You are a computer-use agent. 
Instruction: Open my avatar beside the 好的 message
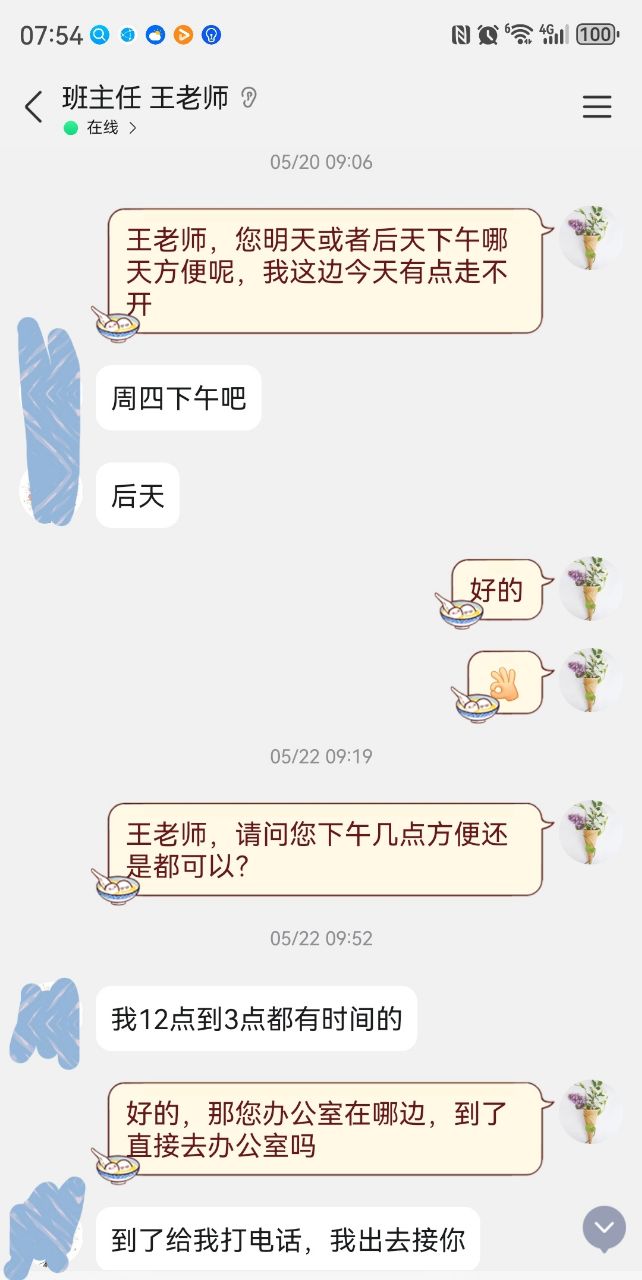point(590,589)
